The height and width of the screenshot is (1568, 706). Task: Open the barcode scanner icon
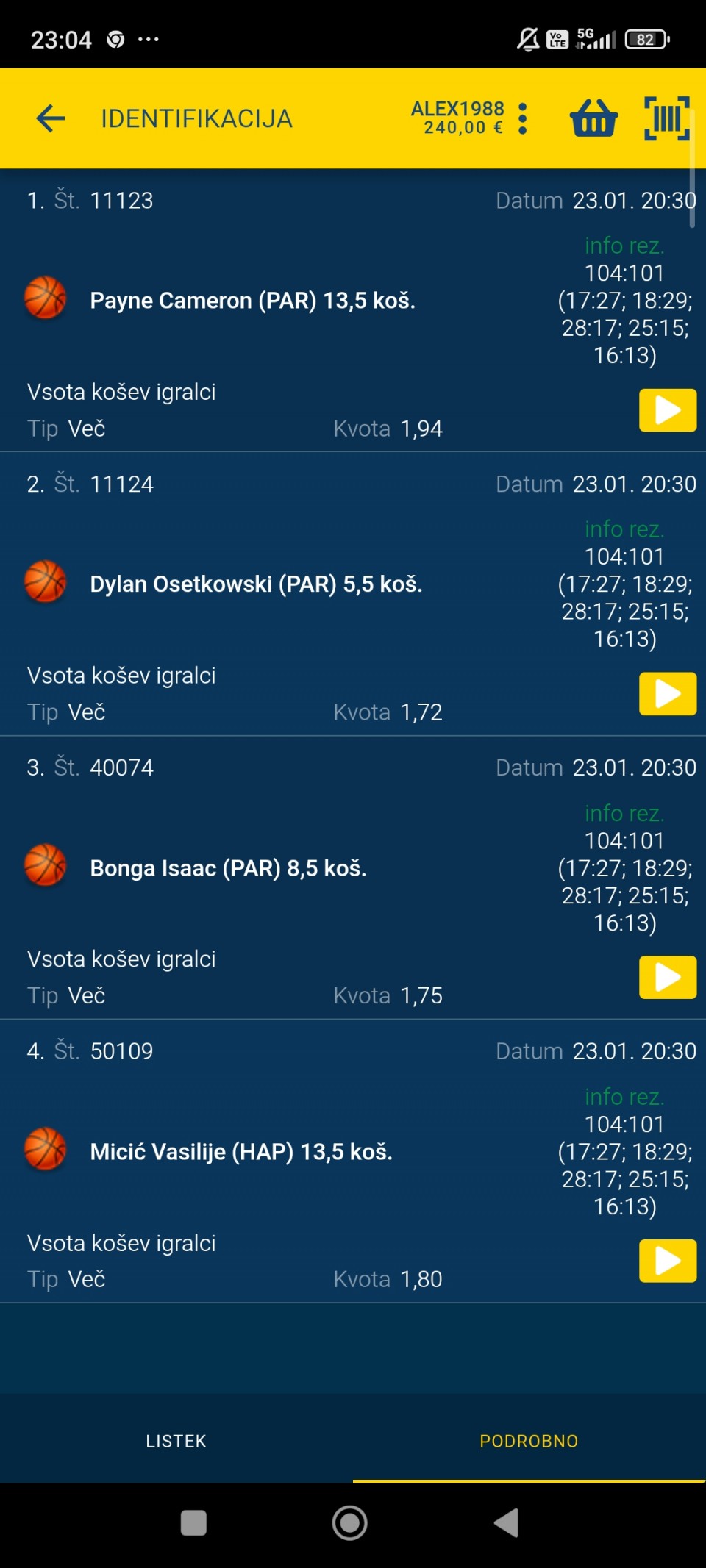pos(666,118)
